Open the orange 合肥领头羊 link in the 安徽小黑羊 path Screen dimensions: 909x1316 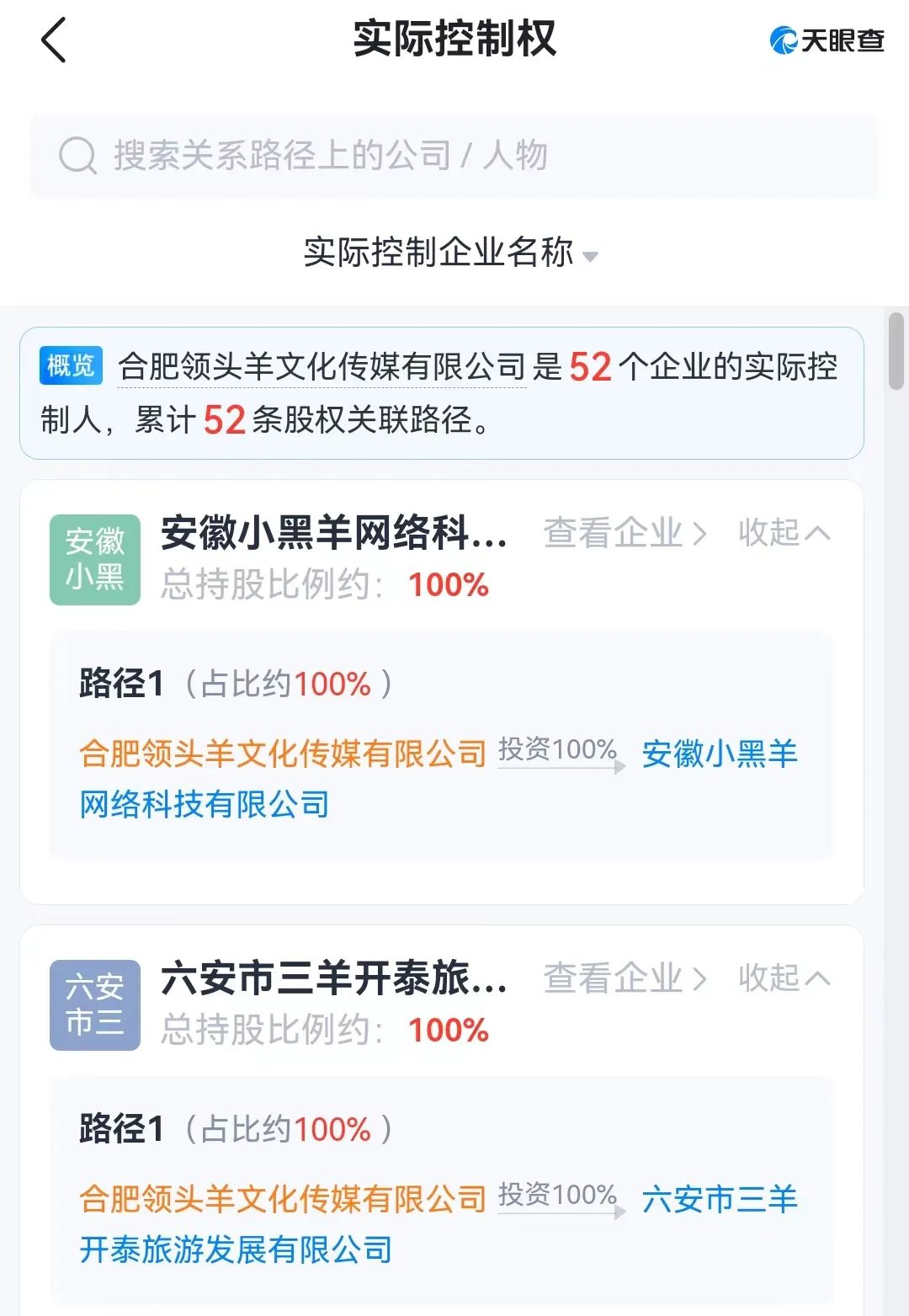coord(283,754)
